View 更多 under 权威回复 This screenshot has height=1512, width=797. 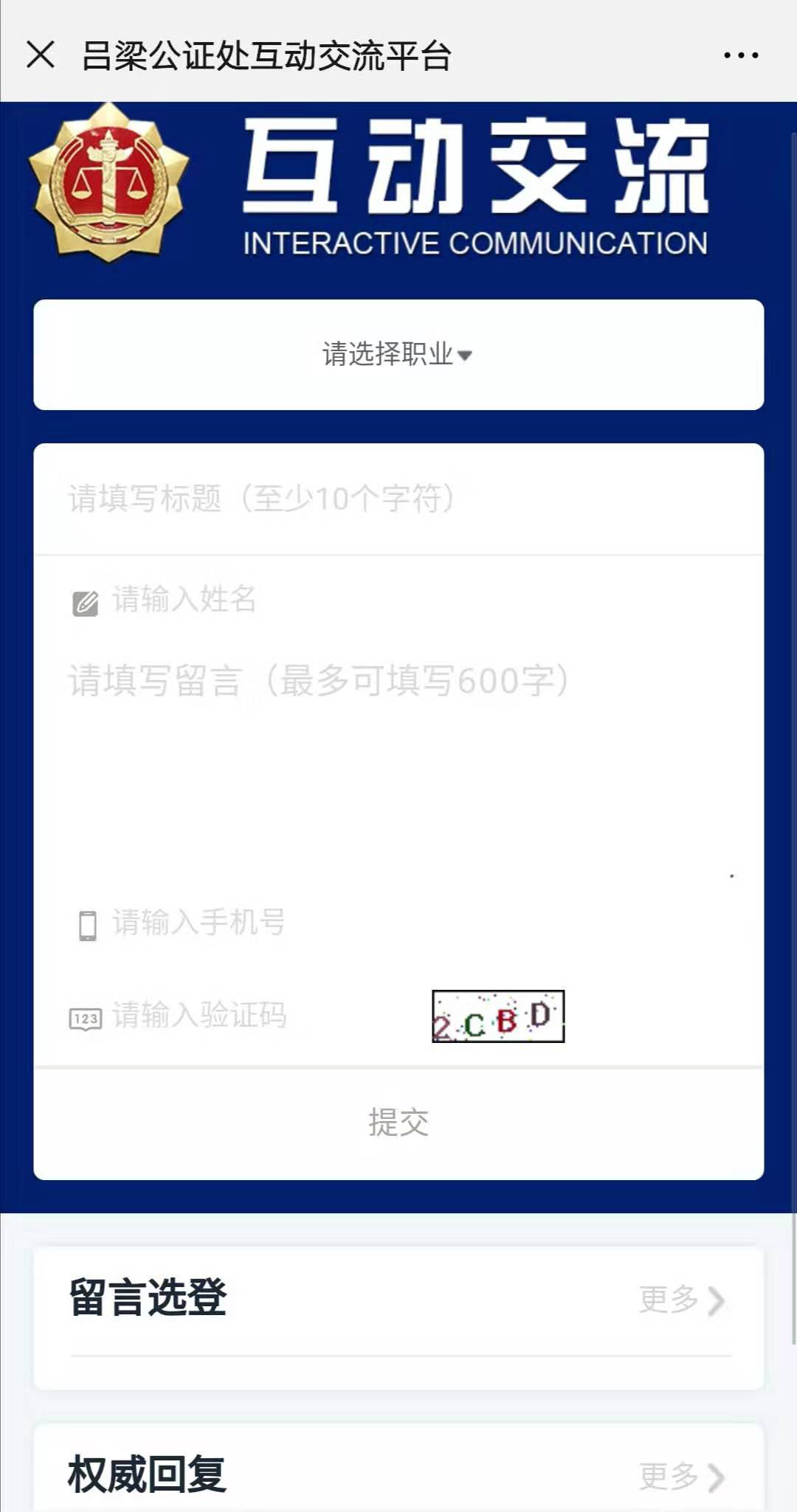click(x=681, y=1477)
